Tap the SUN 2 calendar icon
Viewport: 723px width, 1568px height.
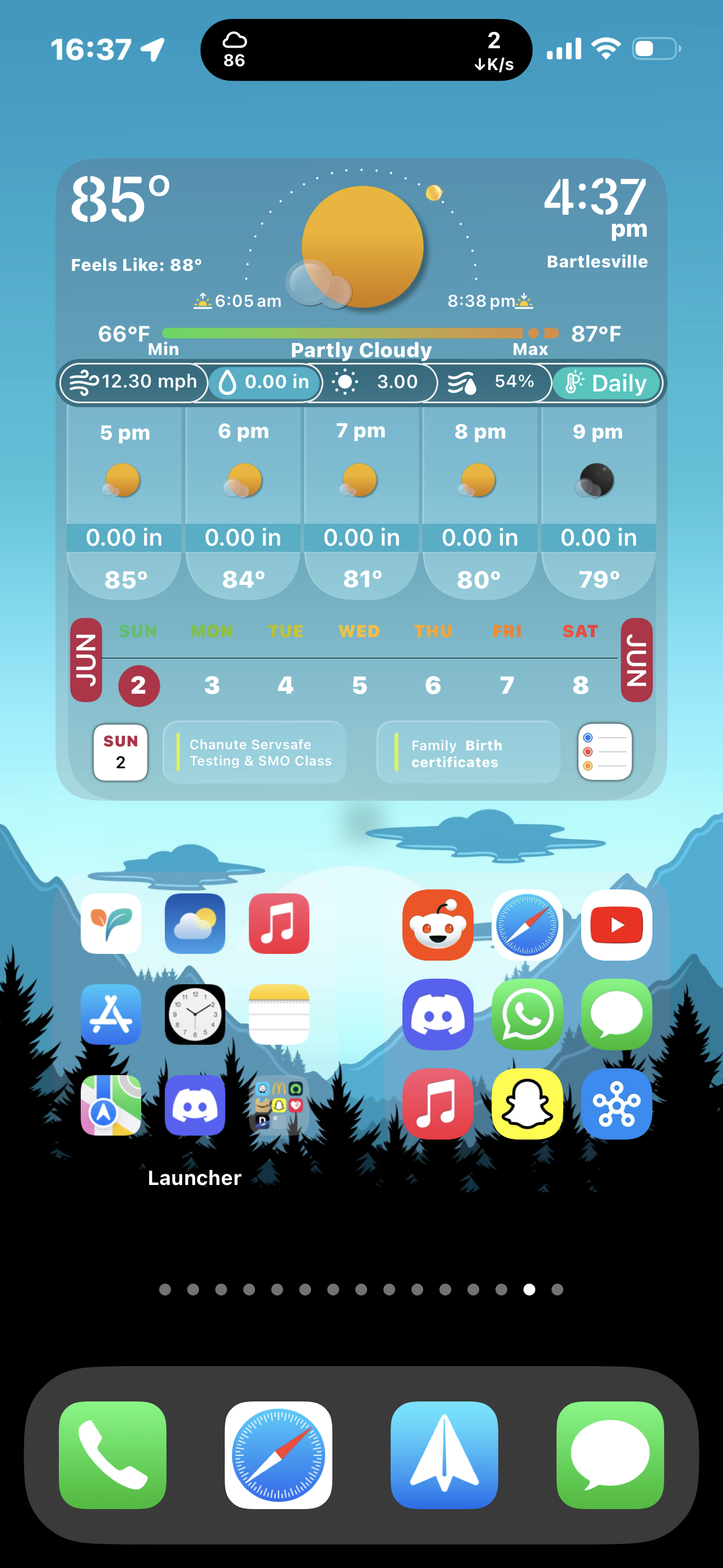point(121,751)
